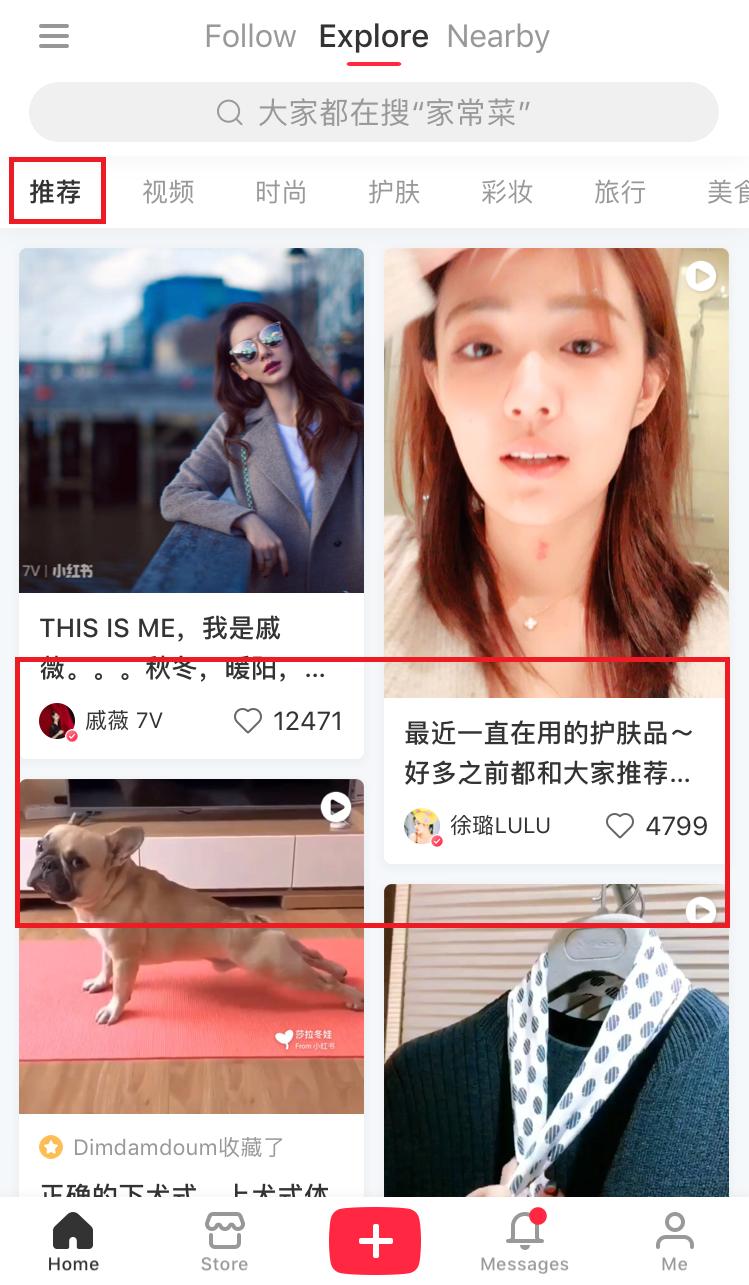The height and width of the screenshot is (1285, 749).
Task: Create a new post with the plus button
Action: (x=375, y=1241)
